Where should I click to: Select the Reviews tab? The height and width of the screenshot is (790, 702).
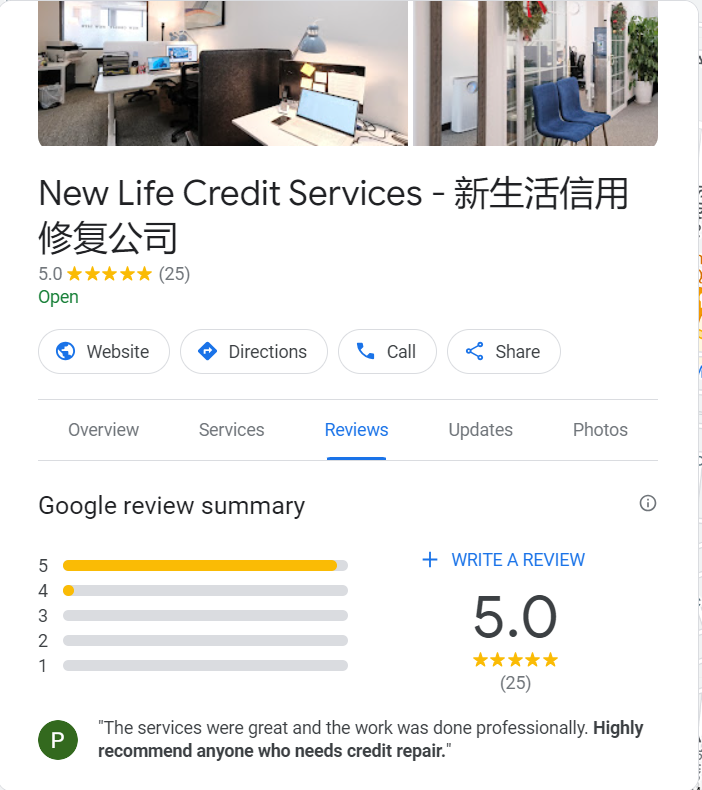click(x=356, y=430)
